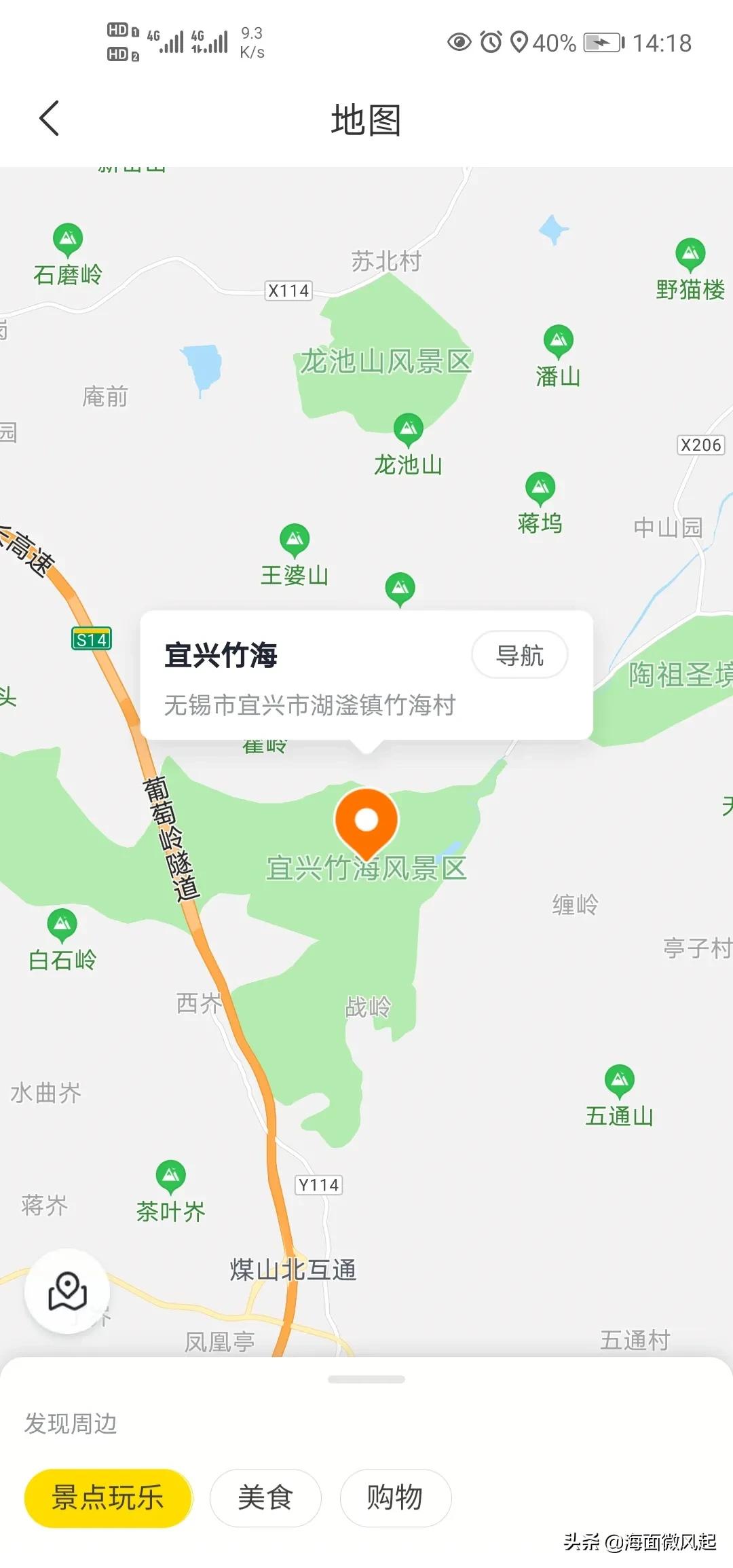The image size is (733, 1568).
Task: Tap the 石磨岭 mountain marker
Action: click(x=67, y=239)
